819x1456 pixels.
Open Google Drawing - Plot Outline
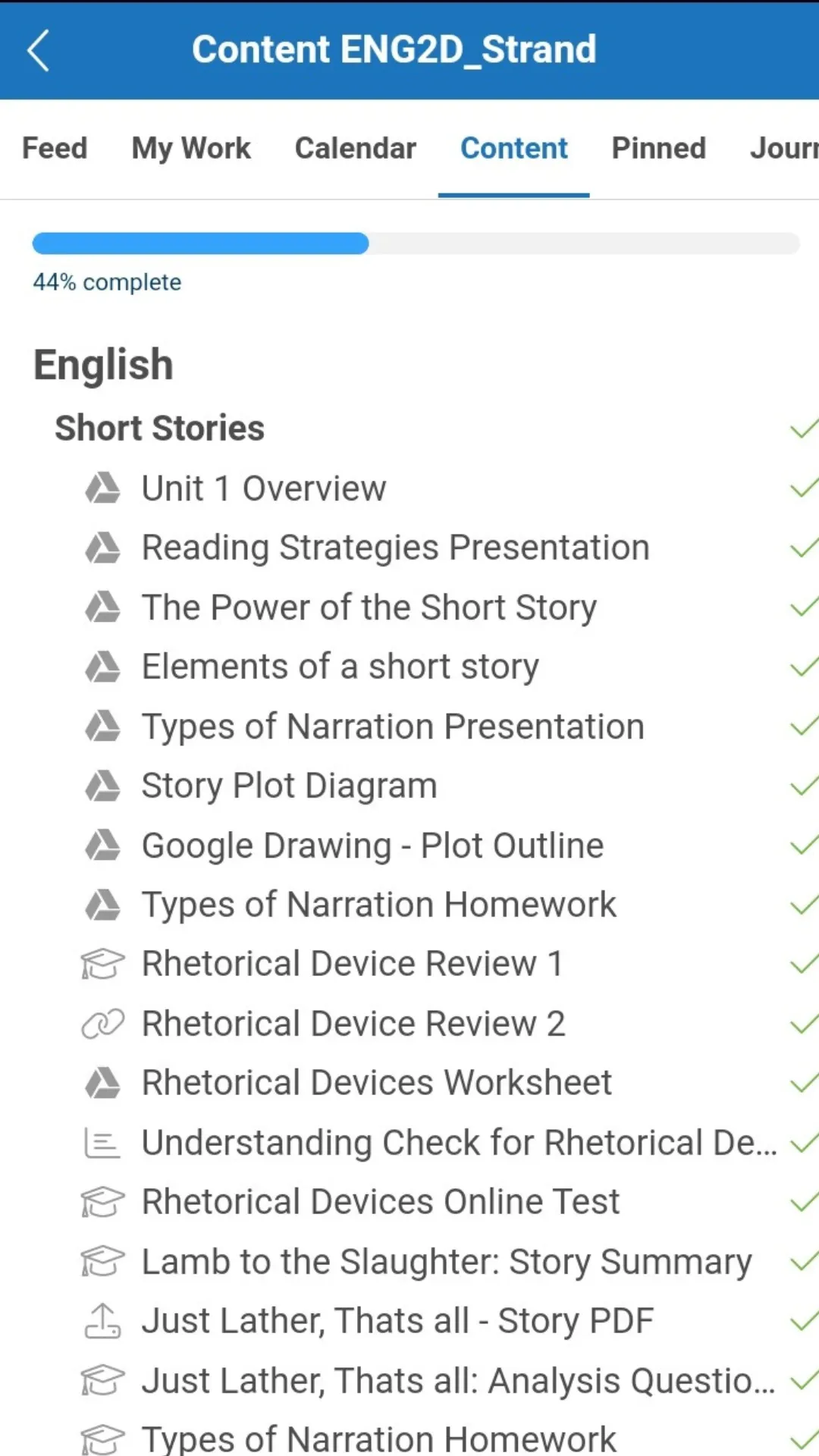(372, 844)
